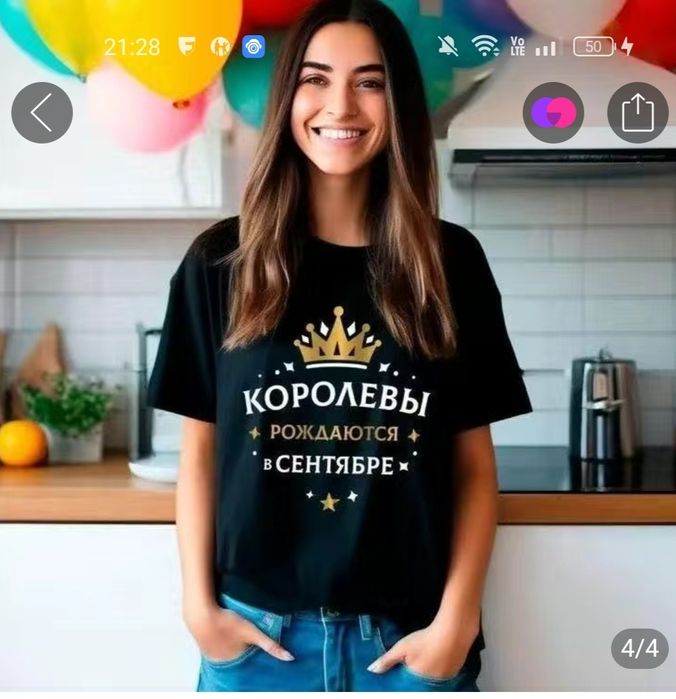Share this product image
Image resolution: width=676 pixels, height=699 pixels.
click(637, 113)
